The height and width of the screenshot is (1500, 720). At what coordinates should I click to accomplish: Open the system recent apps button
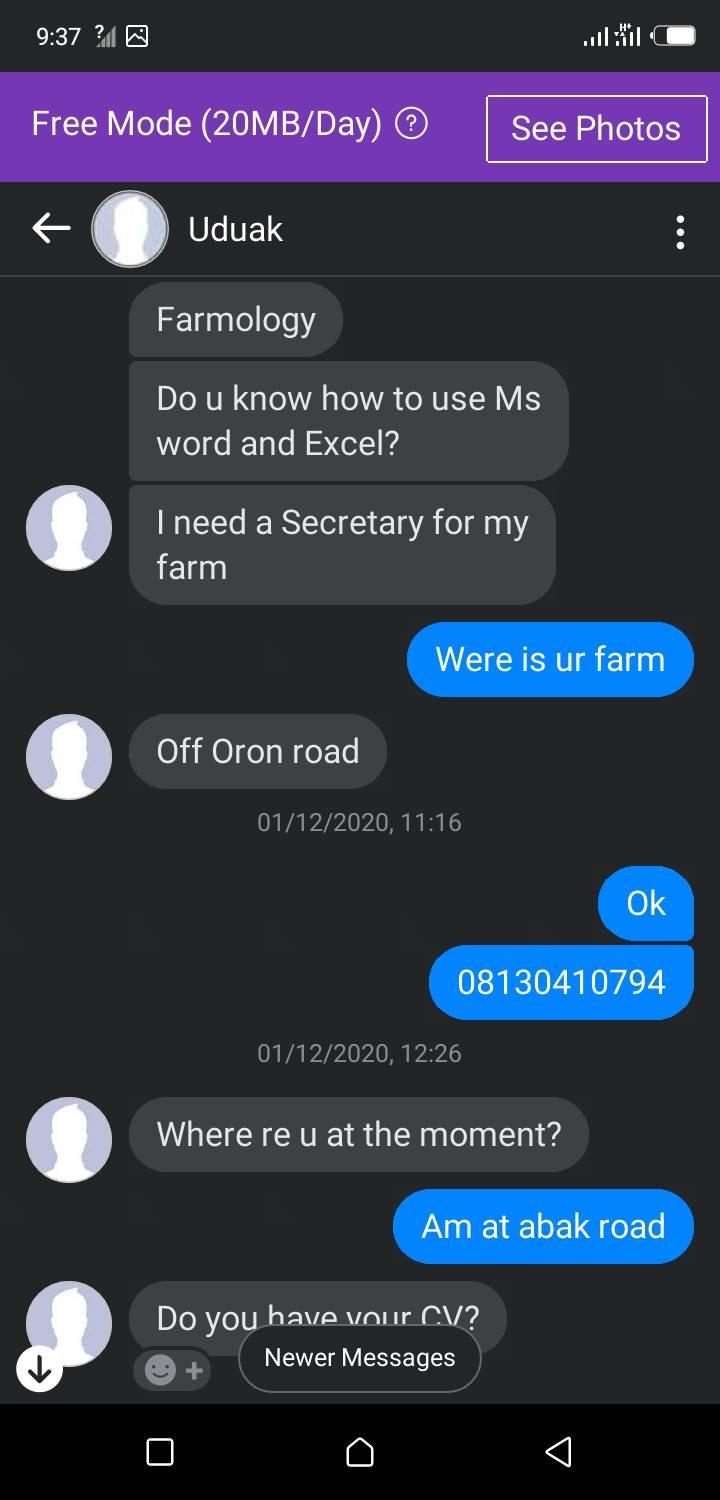[x=160, y=1452]
